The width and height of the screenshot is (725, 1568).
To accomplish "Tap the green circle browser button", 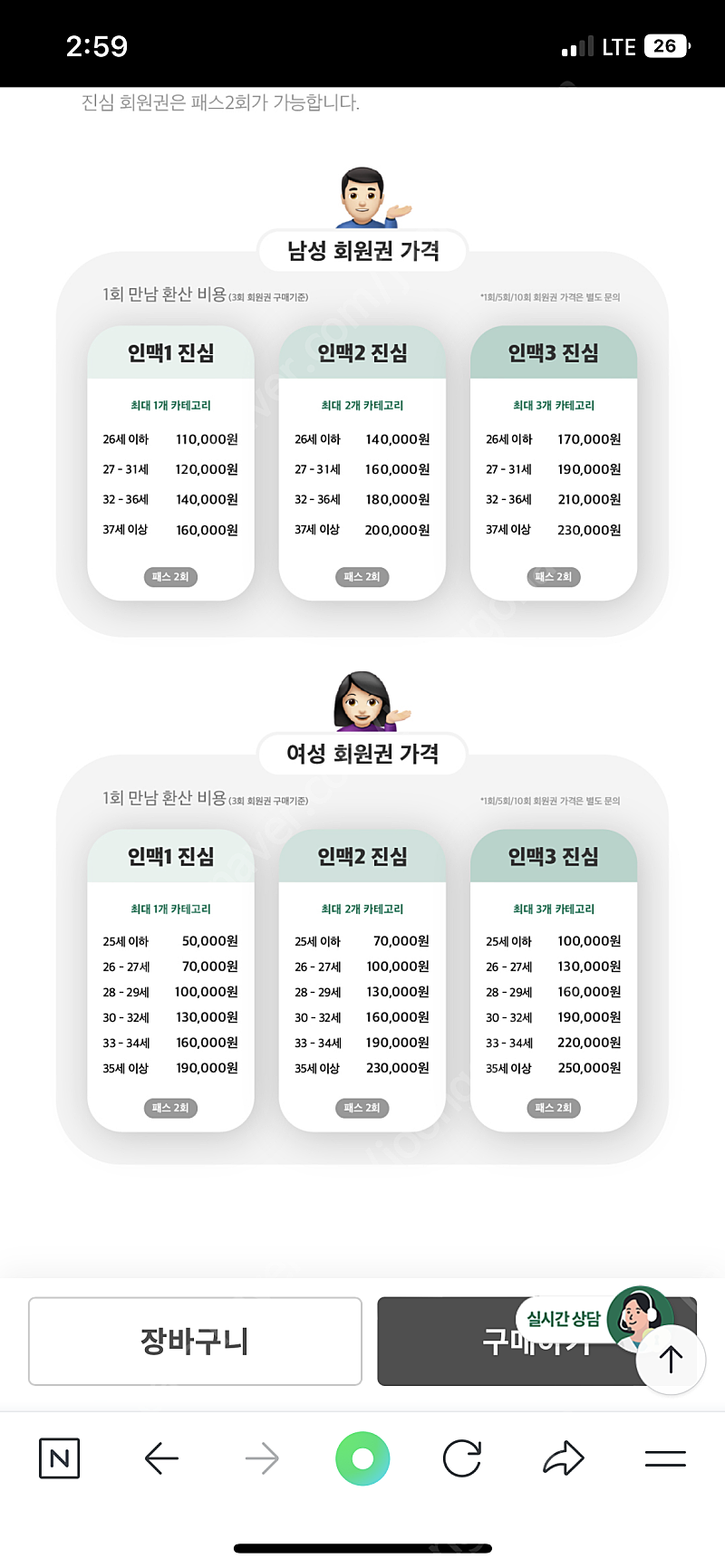I will point(362,1458).
